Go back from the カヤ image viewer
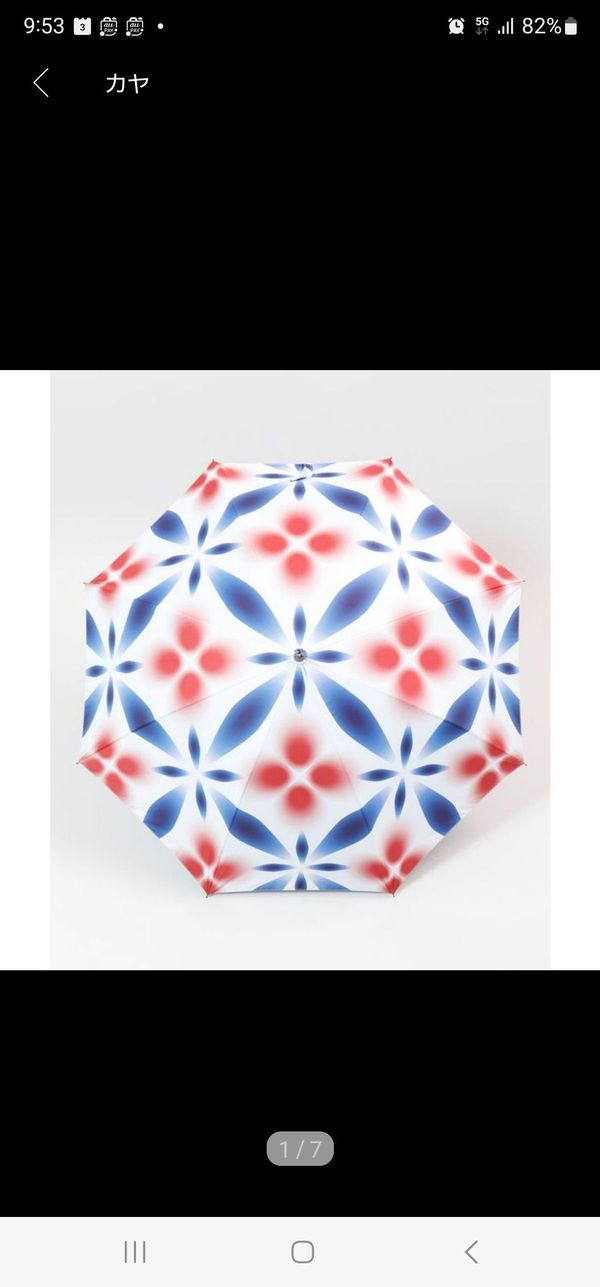Screen dimensions: 600x1287 [x=41, y=83]
